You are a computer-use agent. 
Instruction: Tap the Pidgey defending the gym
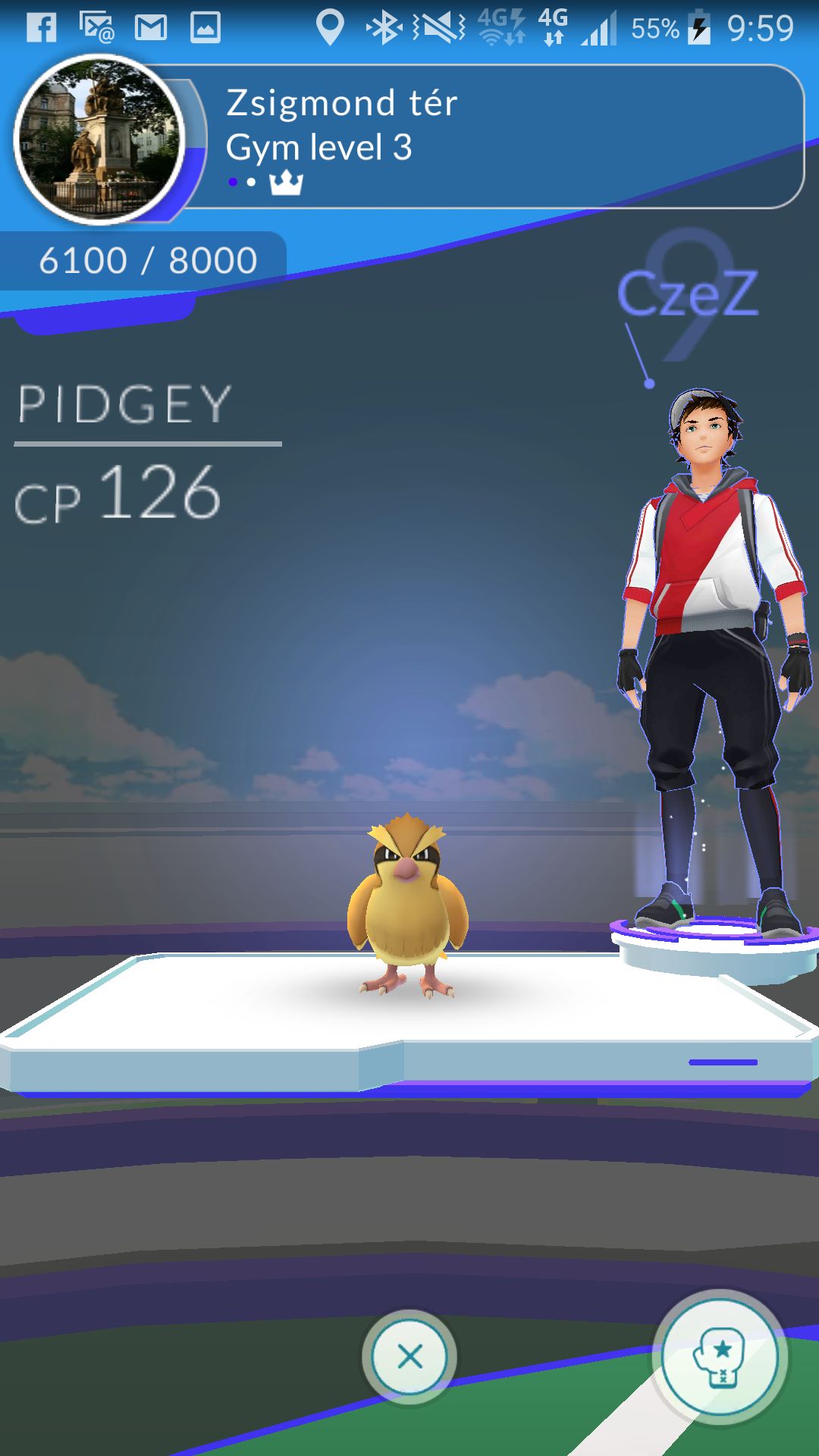(x=407, y=906)
